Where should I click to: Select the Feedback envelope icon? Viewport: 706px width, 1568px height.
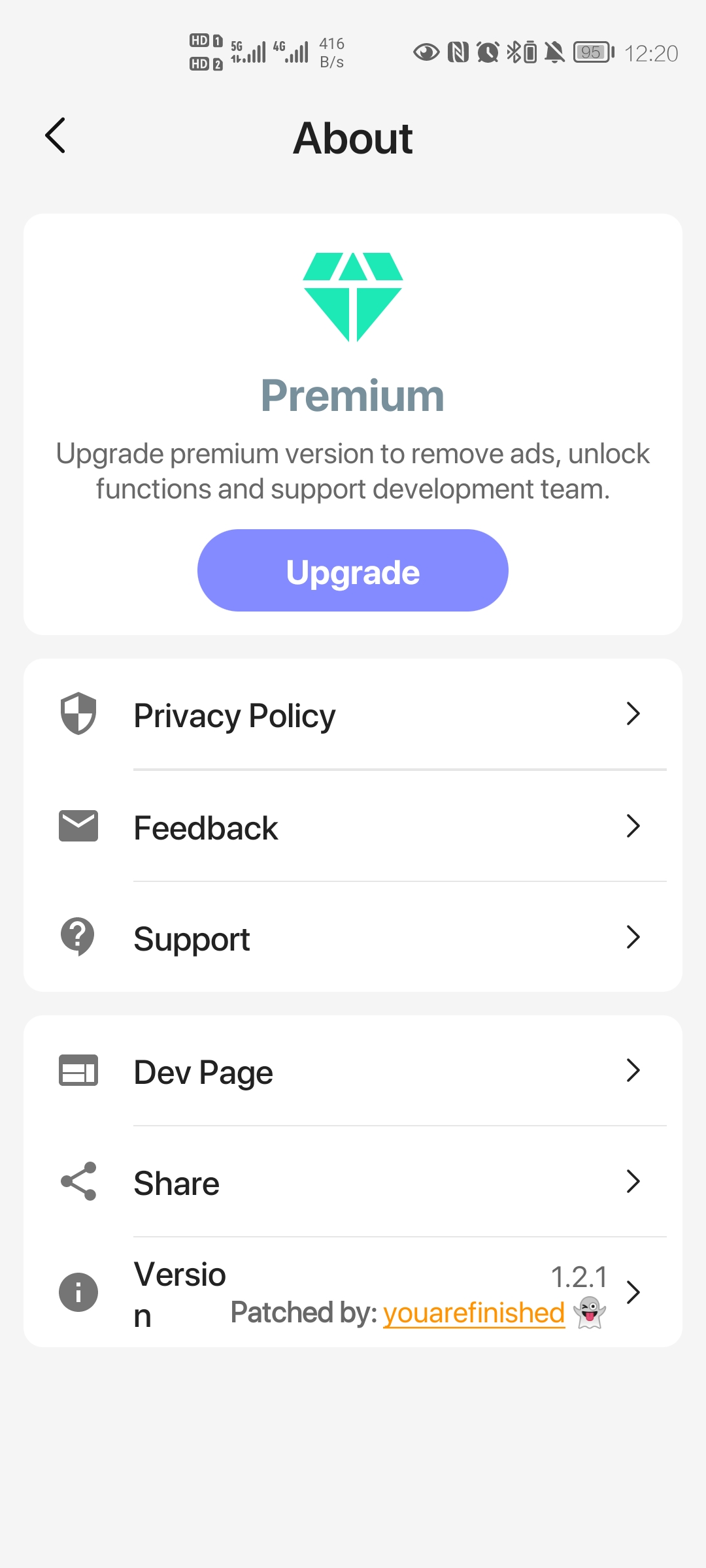click(78, 826)
